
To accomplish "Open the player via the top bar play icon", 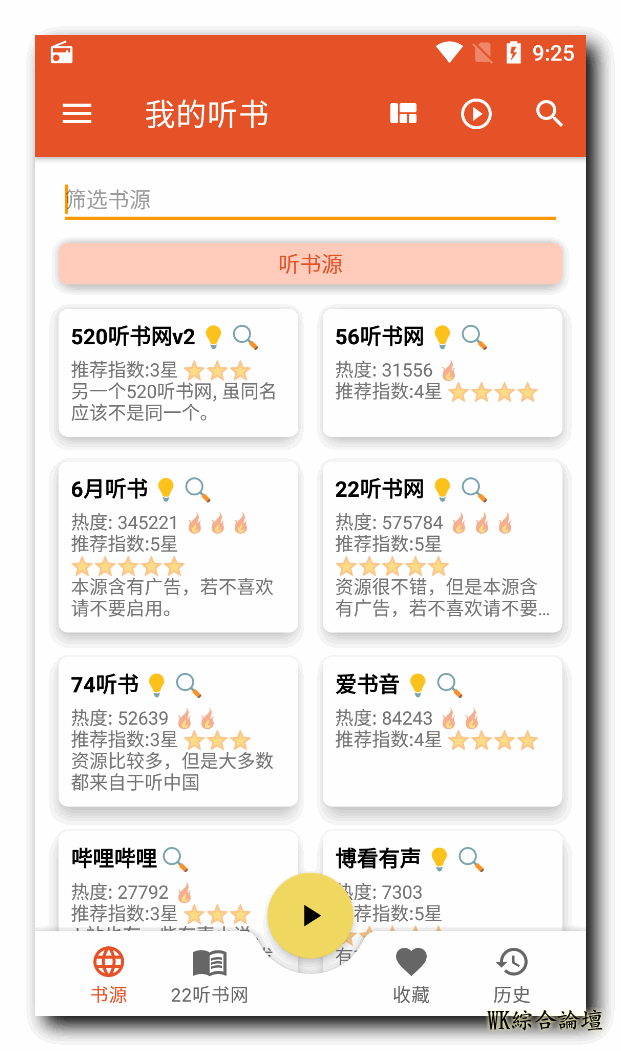I will coord(476,114).
